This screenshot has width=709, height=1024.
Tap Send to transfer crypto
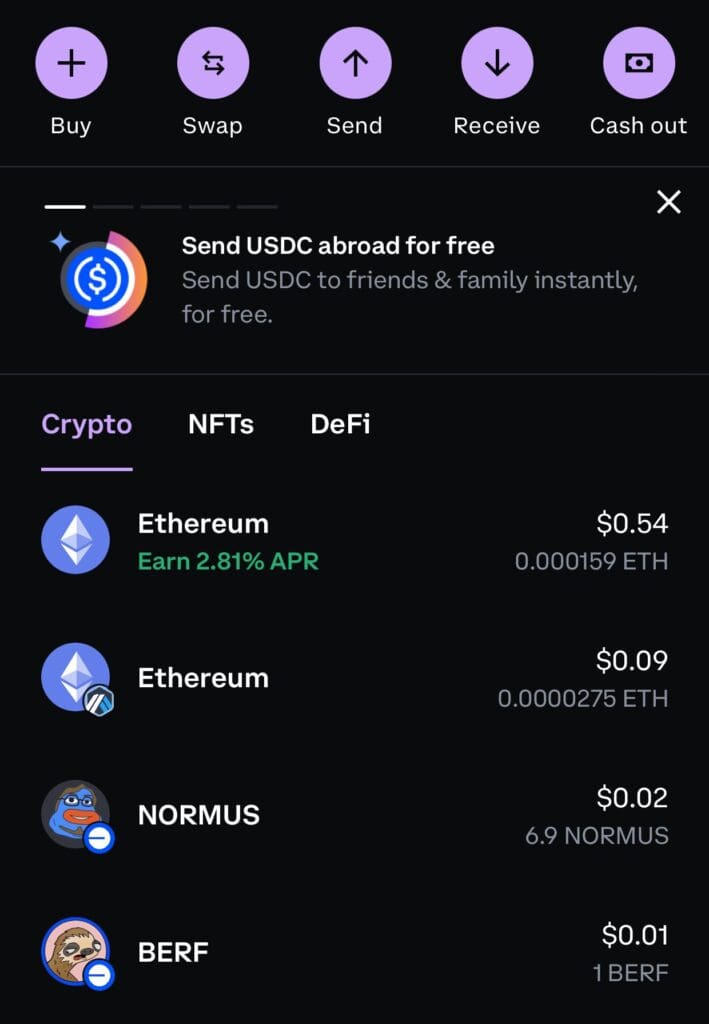click(x=355, y=64)
